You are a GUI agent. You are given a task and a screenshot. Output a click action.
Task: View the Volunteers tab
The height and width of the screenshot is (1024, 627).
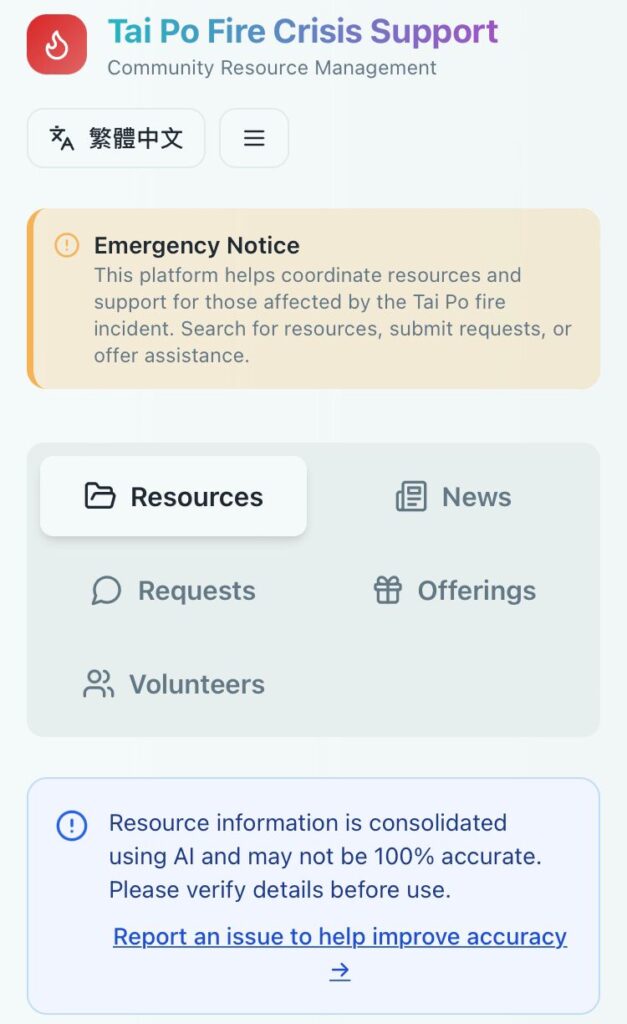click(x=173, y=685)
